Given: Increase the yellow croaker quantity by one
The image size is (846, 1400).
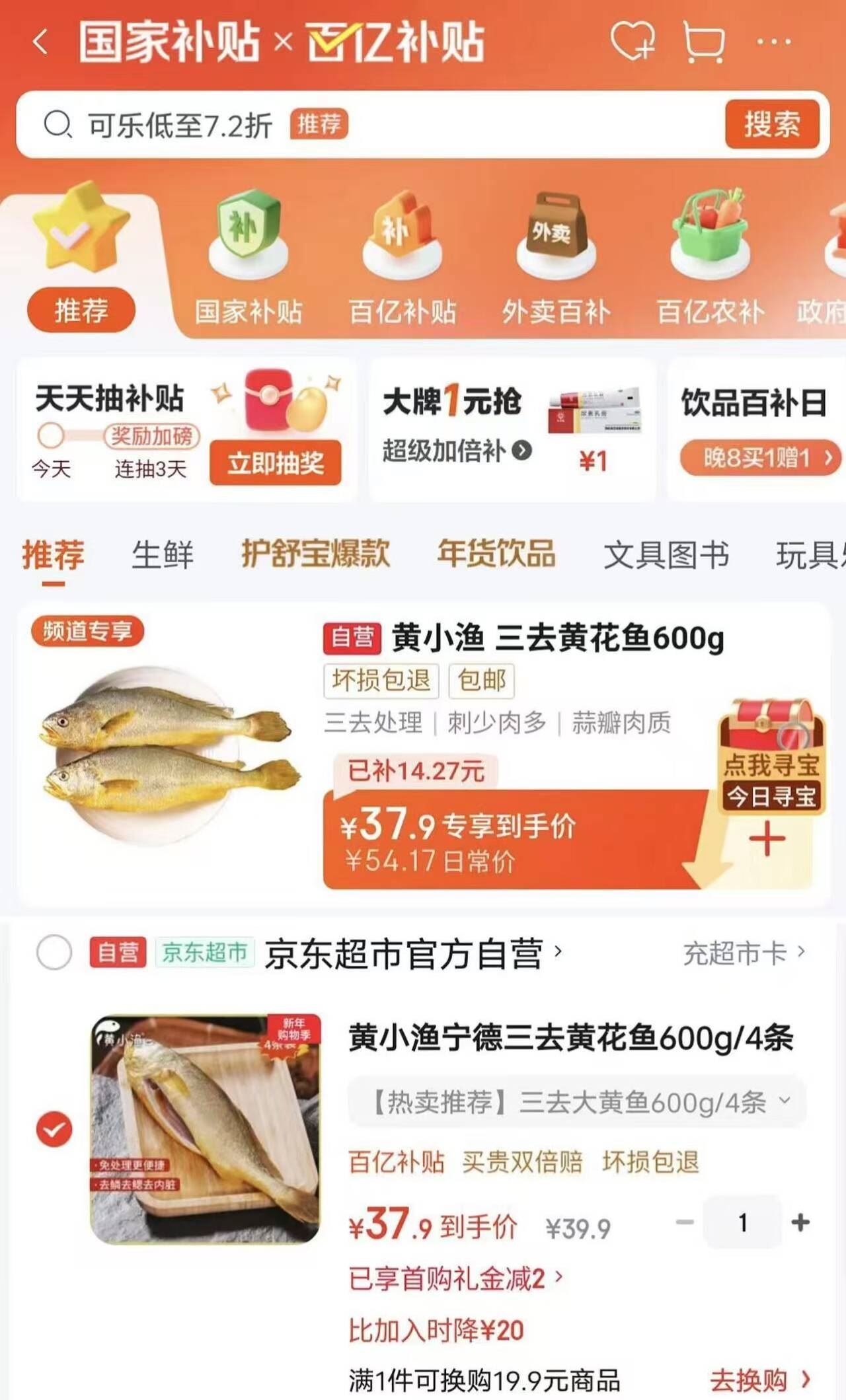Looking at the screenshot, I should click(x=800, y=1222).
